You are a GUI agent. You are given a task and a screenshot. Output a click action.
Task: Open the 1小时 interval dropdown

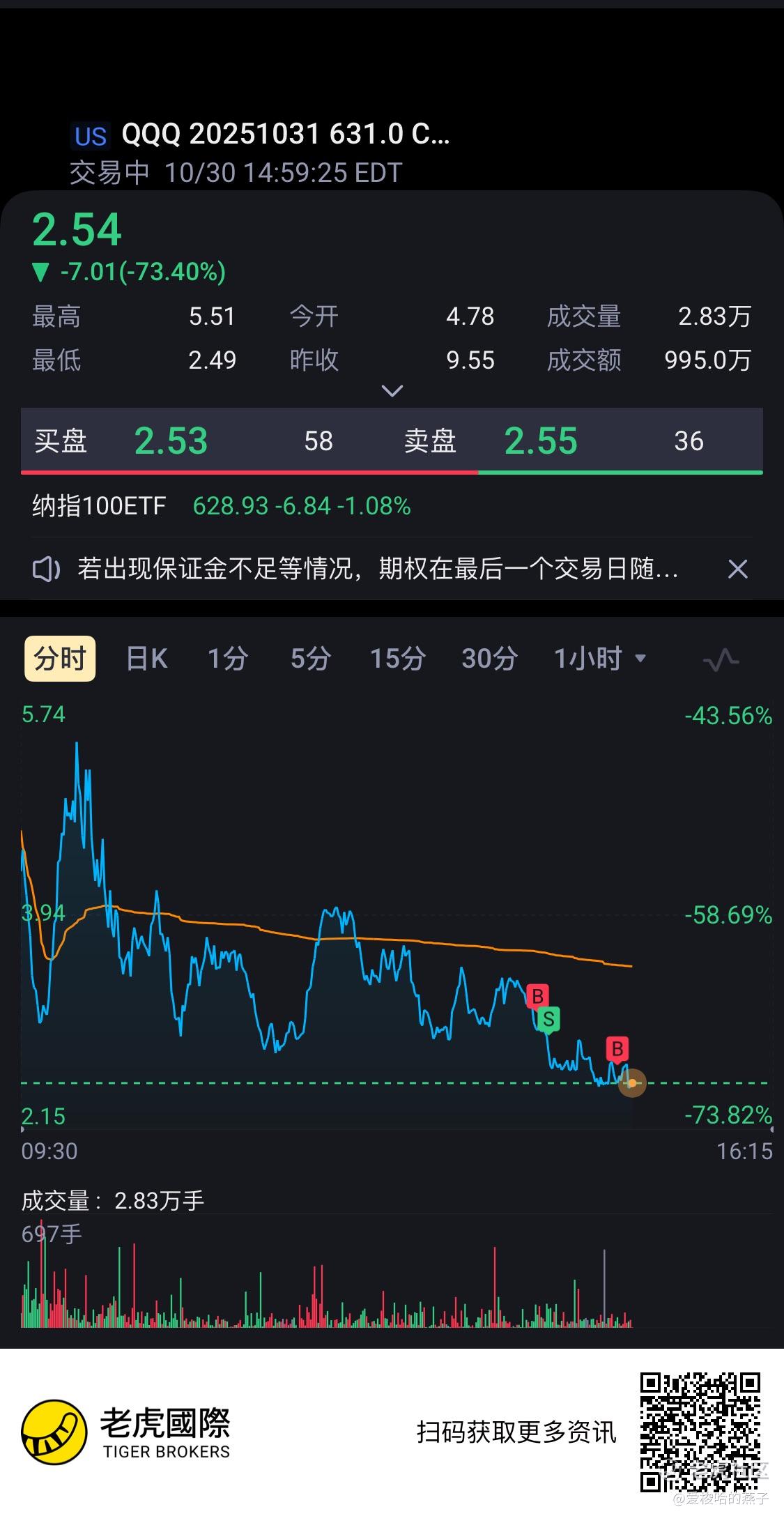tap(599, 659)
